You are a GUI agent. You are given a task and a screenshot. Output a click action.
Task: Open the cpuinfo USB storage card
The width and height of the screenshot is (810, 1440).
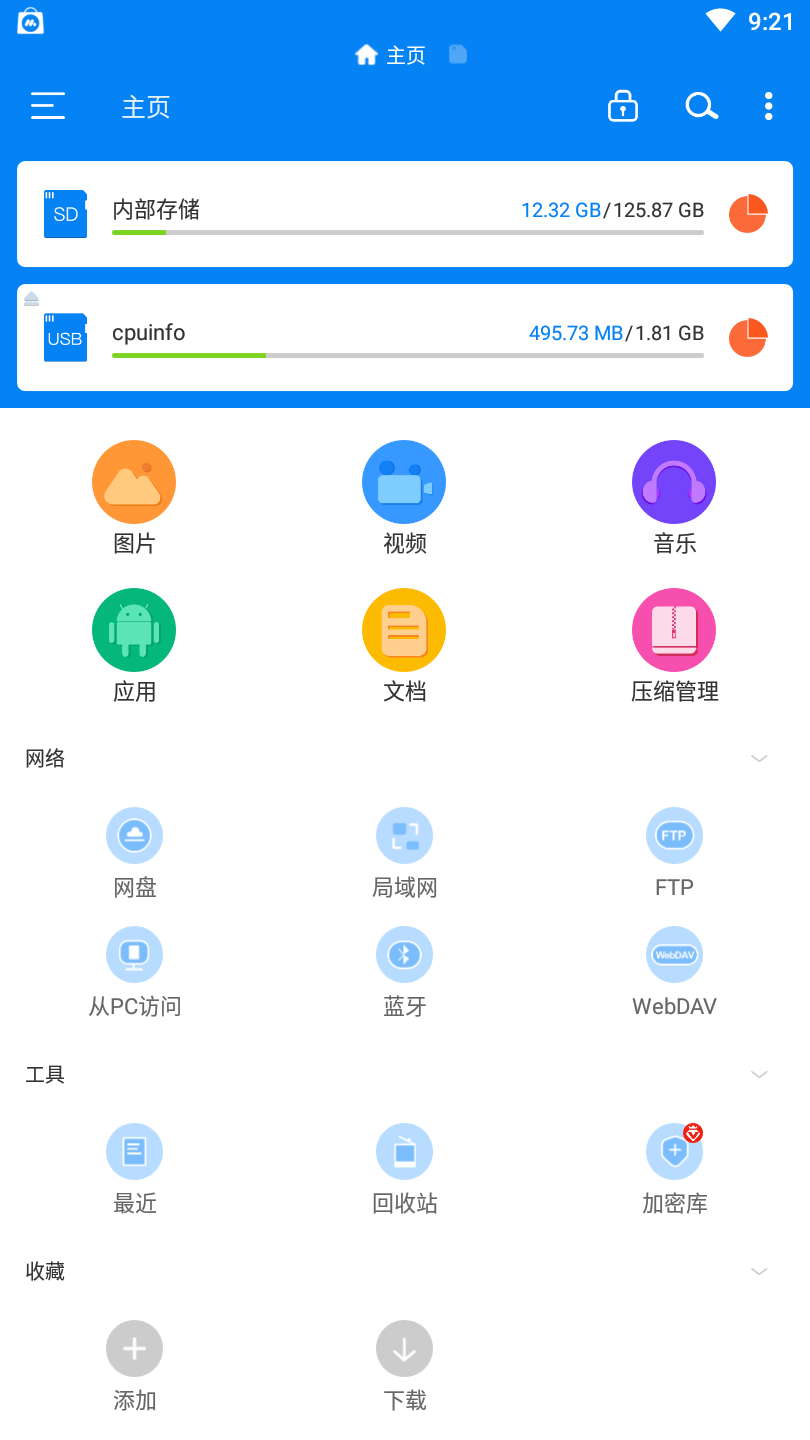[400, 338]
